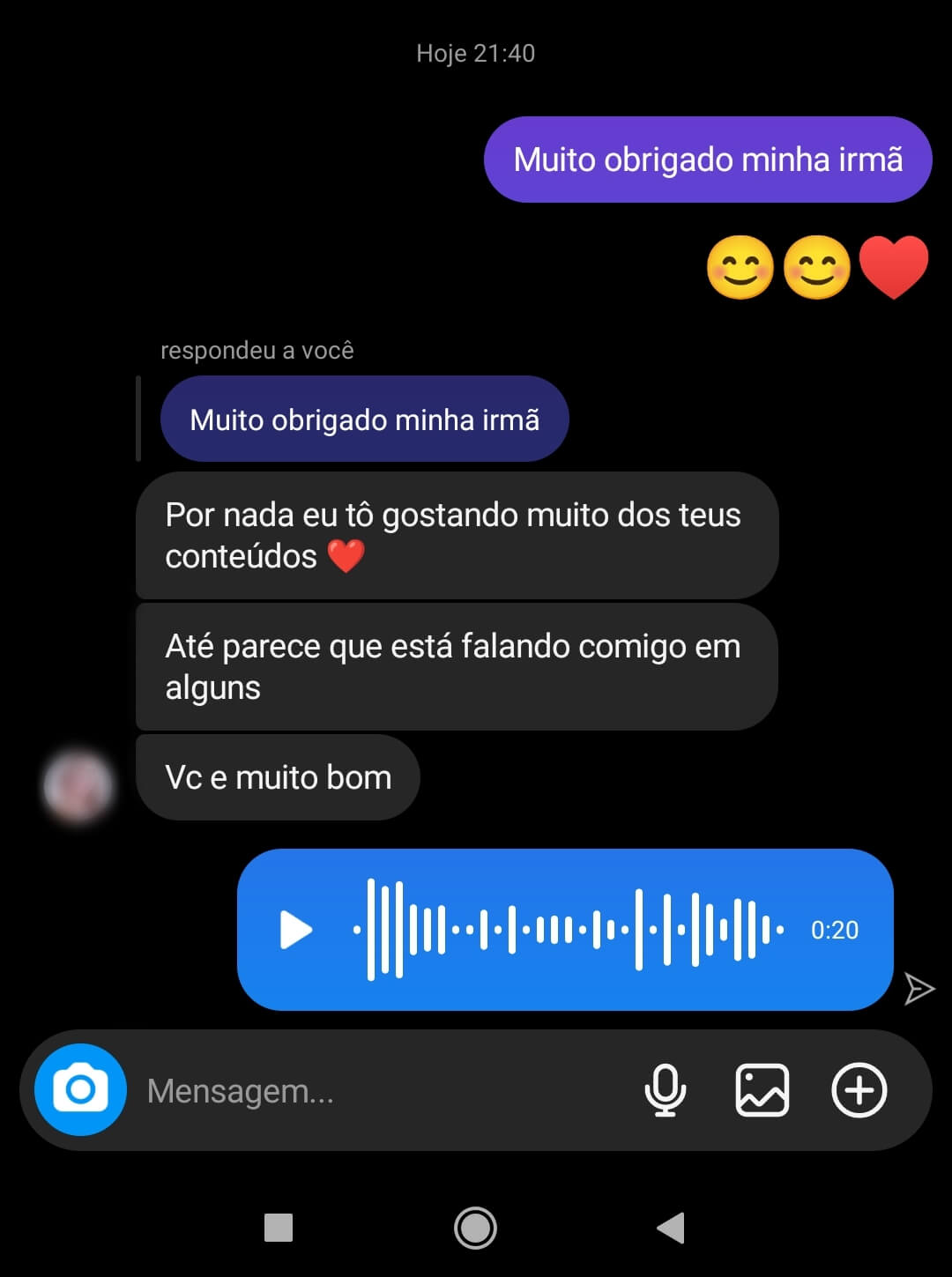Open the camera from the message bar
This screenshot has width=952, height=1277.
coord(80,1090)
